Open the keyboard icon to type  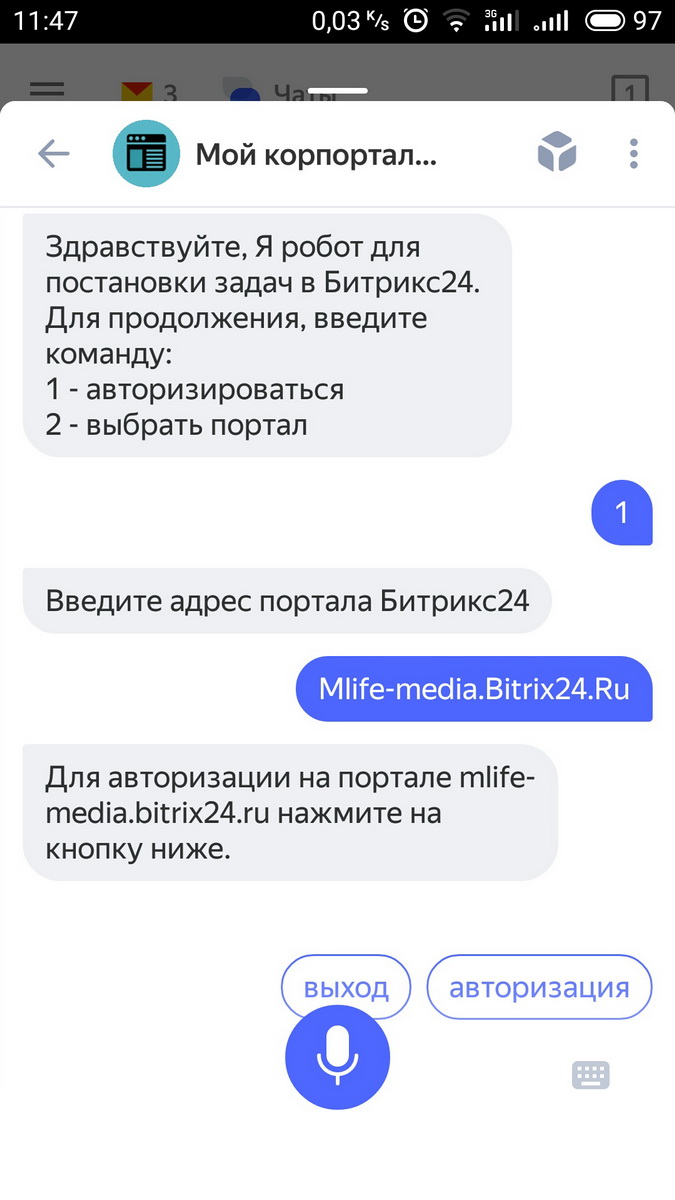(590, 1075)
